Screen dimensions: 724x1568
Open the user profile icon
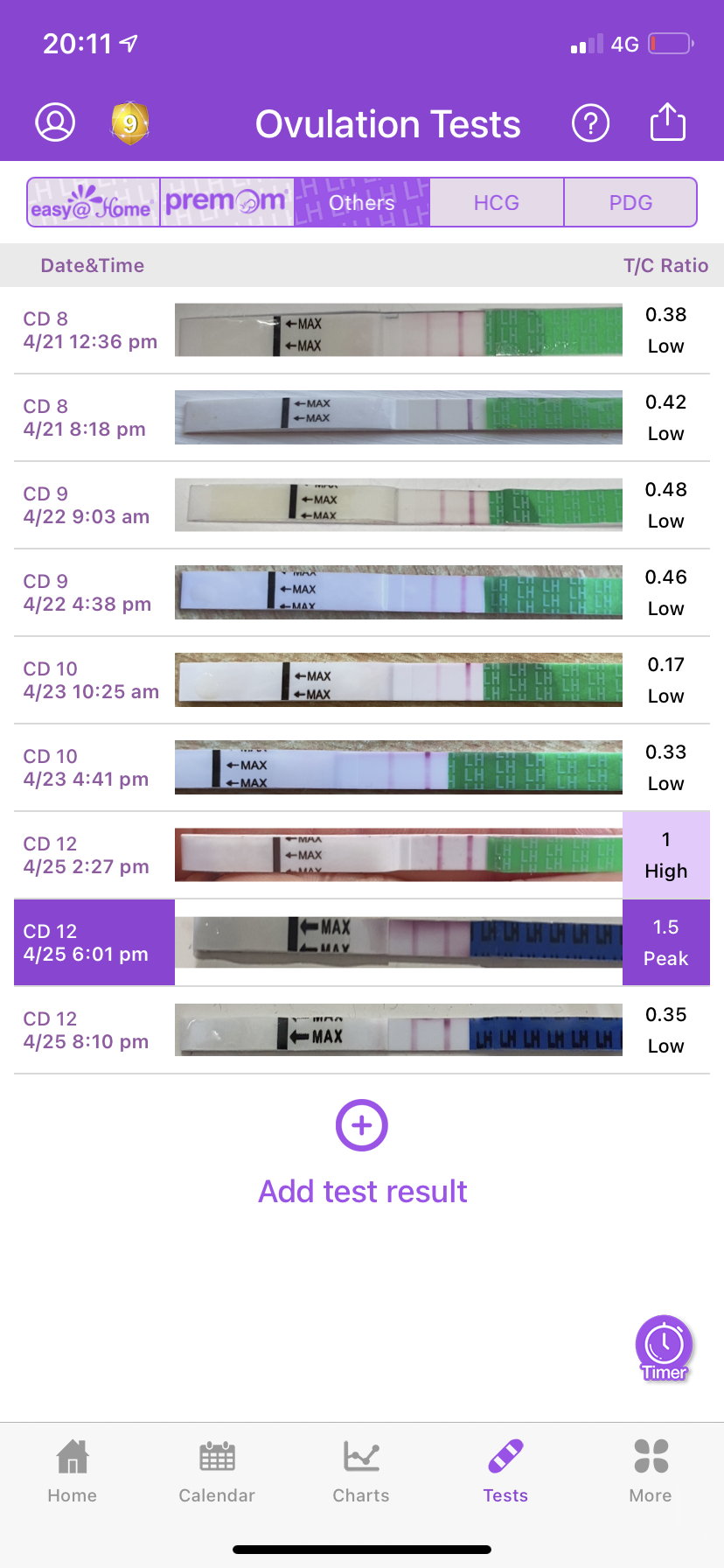click(55, 122)
